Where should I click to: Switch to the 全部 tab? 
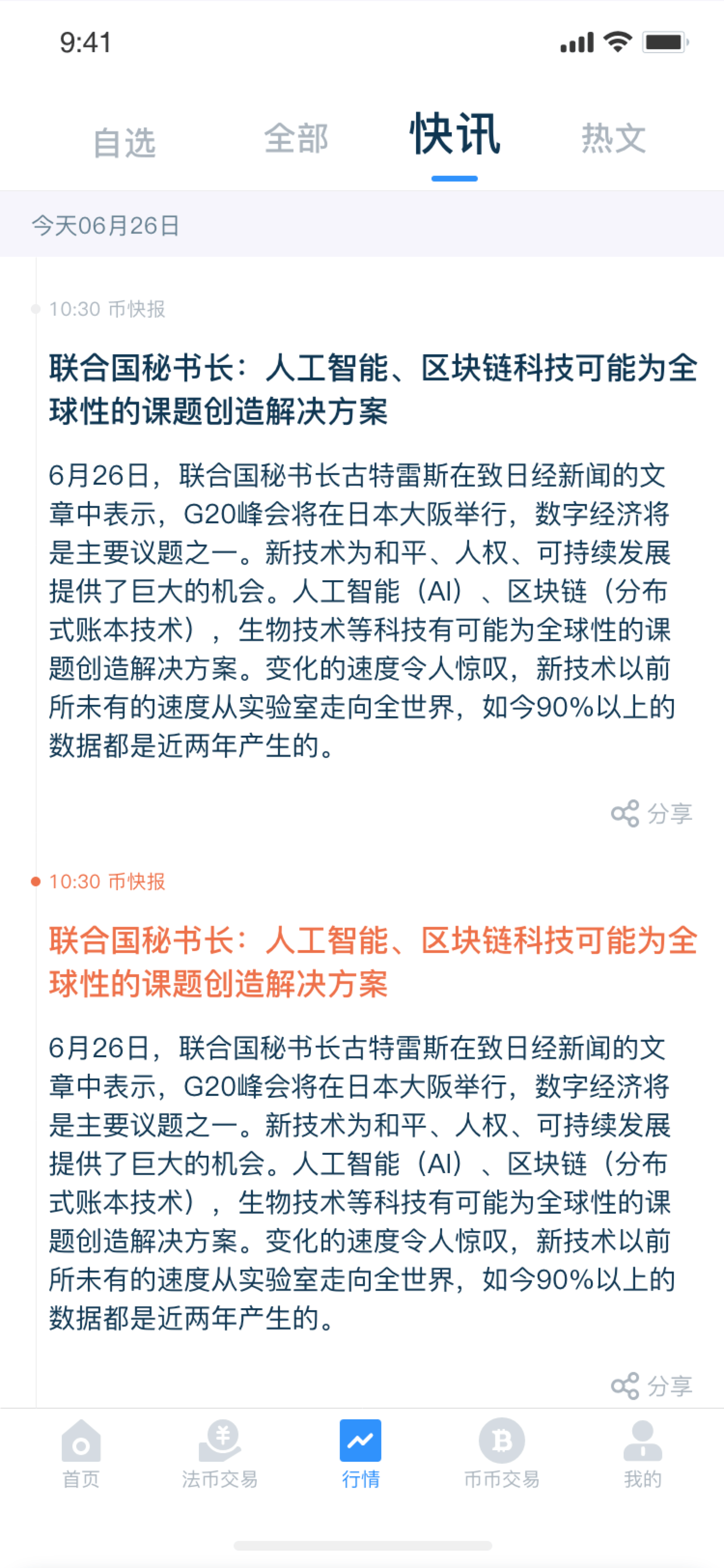tap(296, 138)
